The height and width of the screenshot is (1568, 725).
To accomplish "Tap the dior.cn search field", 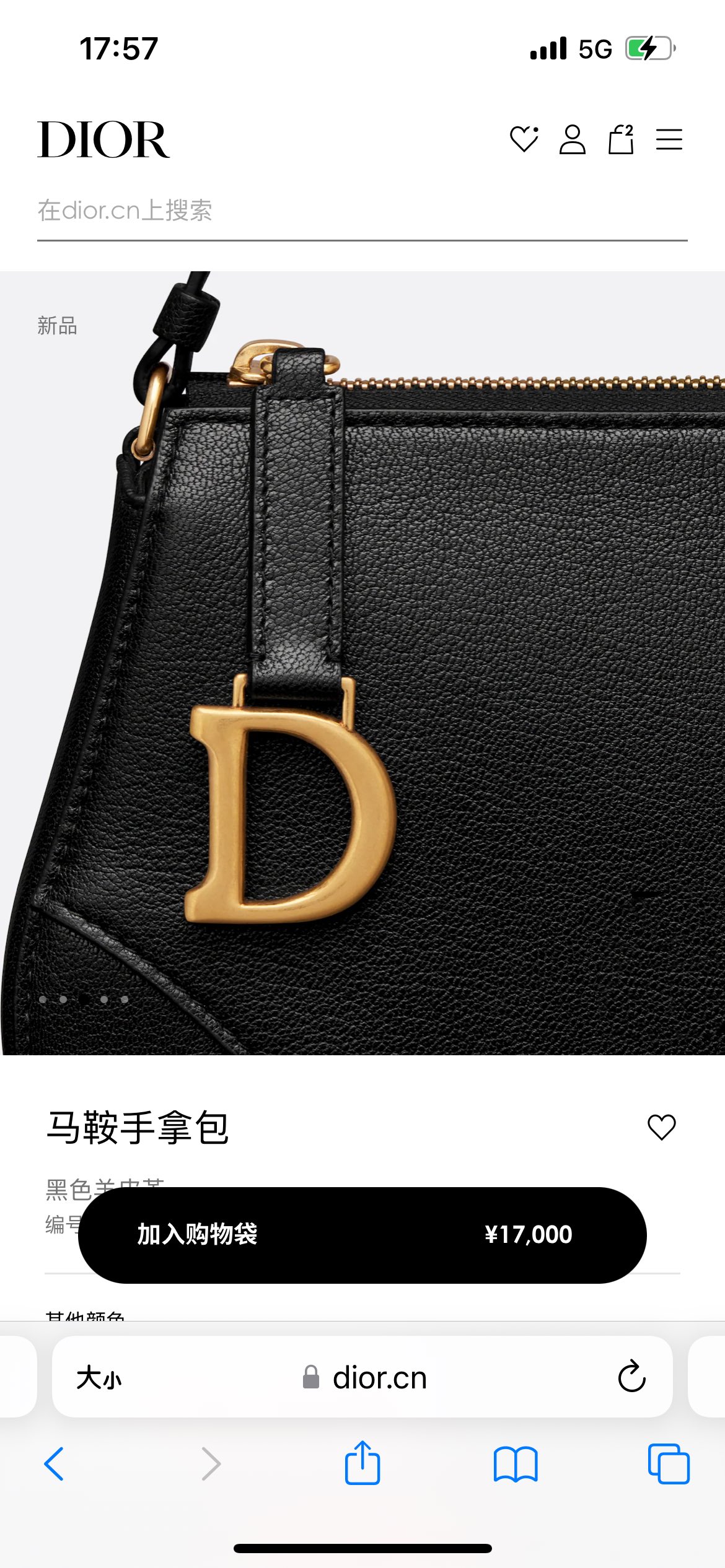I will coord(362,211).
